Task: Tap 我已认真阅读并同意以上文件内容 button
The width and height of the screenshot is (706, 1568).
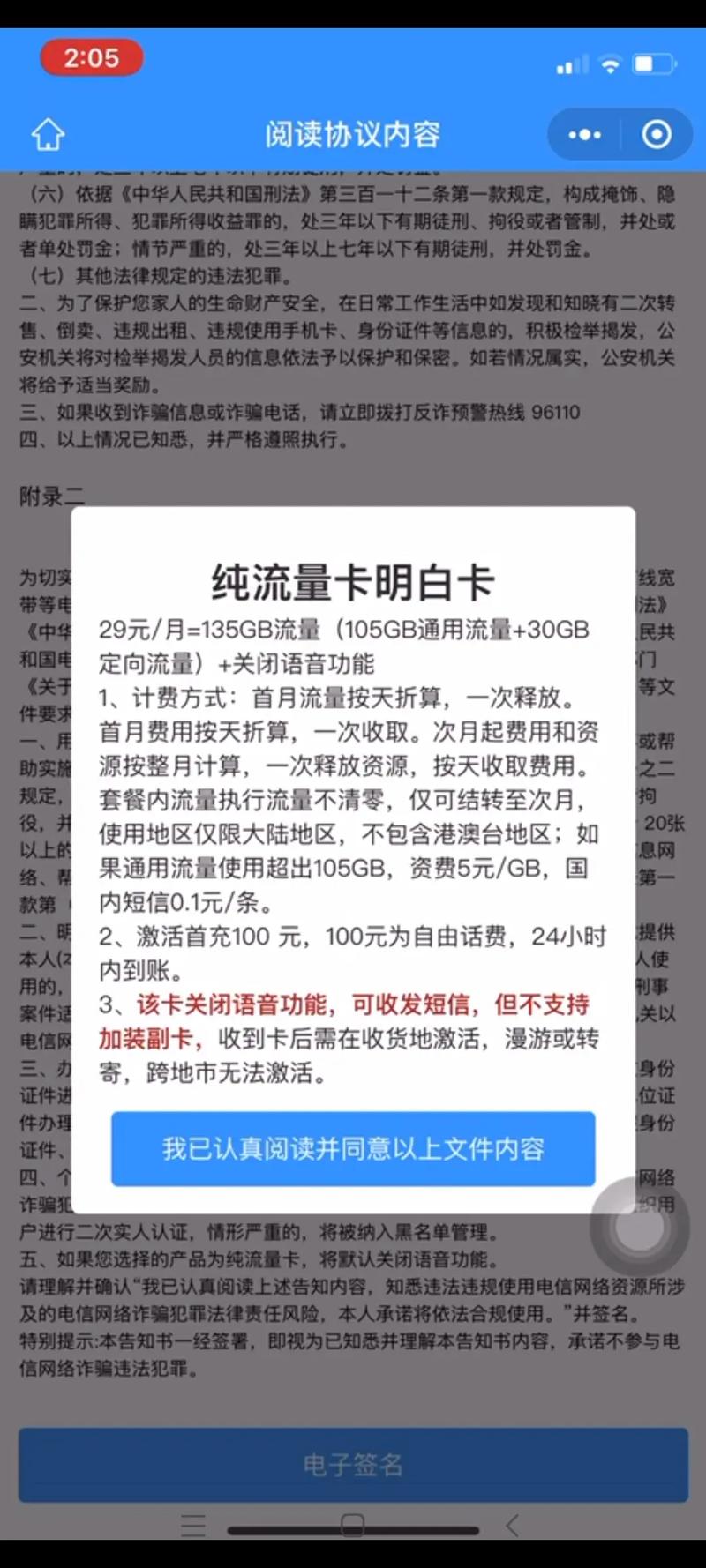Action: click(353, 1148)
